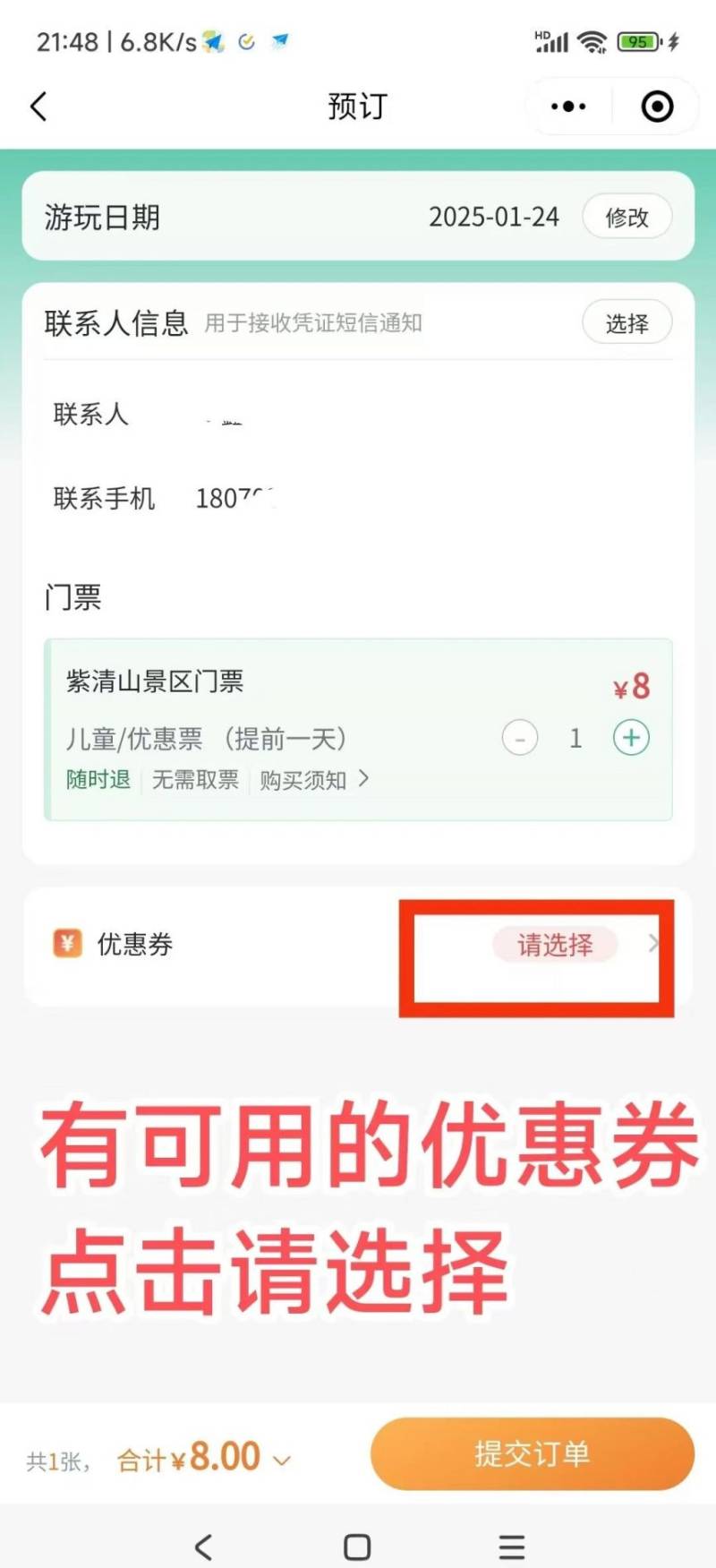Tap 选择 to choose a contact
The width and height of the screenshot is (716, 1568).
coord(626,322)
